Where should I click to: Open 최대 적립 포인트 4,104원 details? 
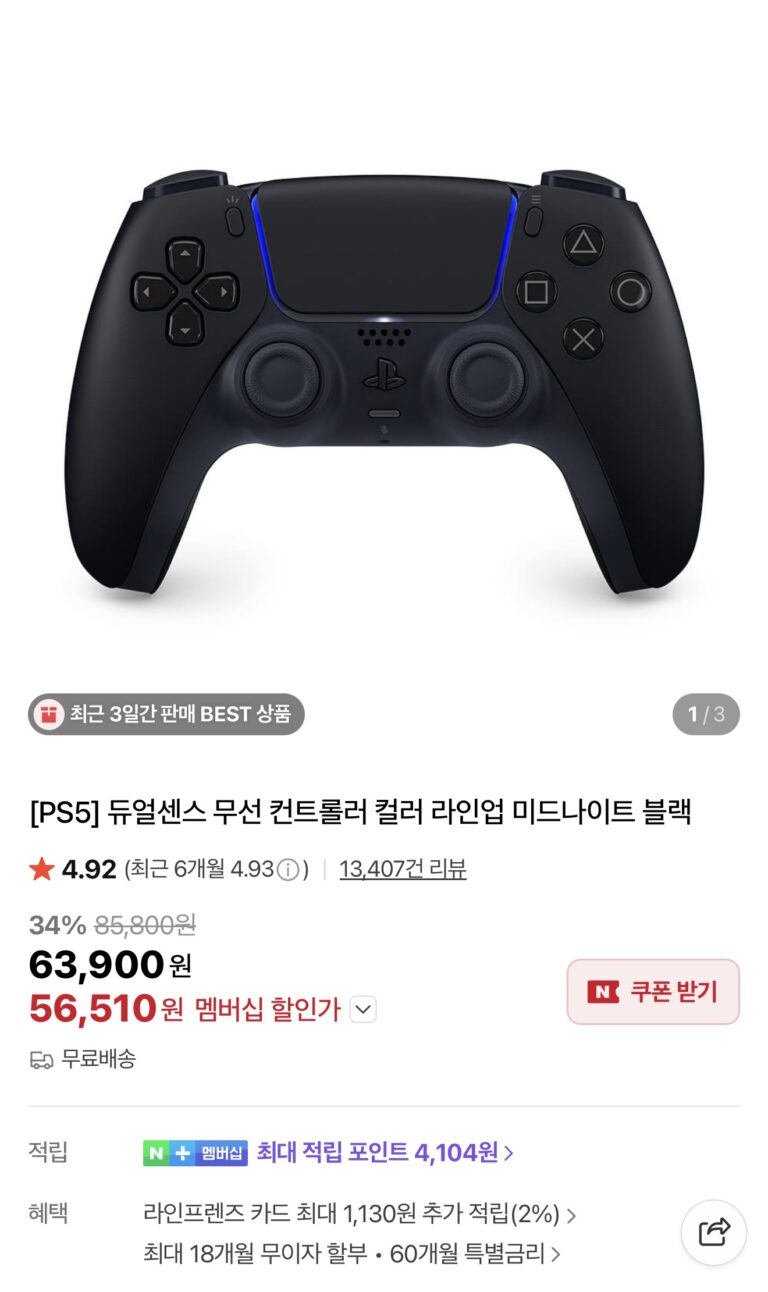(x=385, y=1152)
